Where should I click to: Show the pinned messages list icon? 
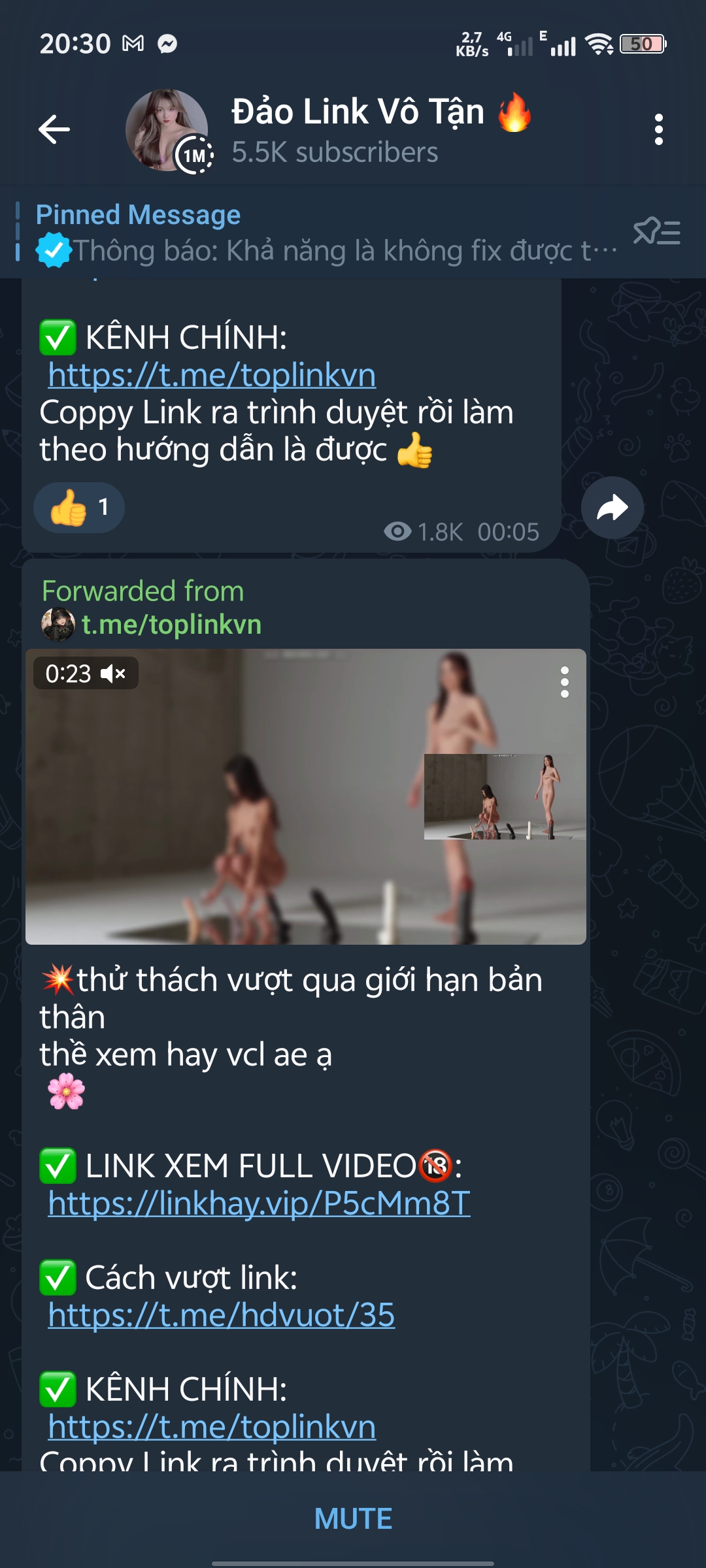(657, 233)
